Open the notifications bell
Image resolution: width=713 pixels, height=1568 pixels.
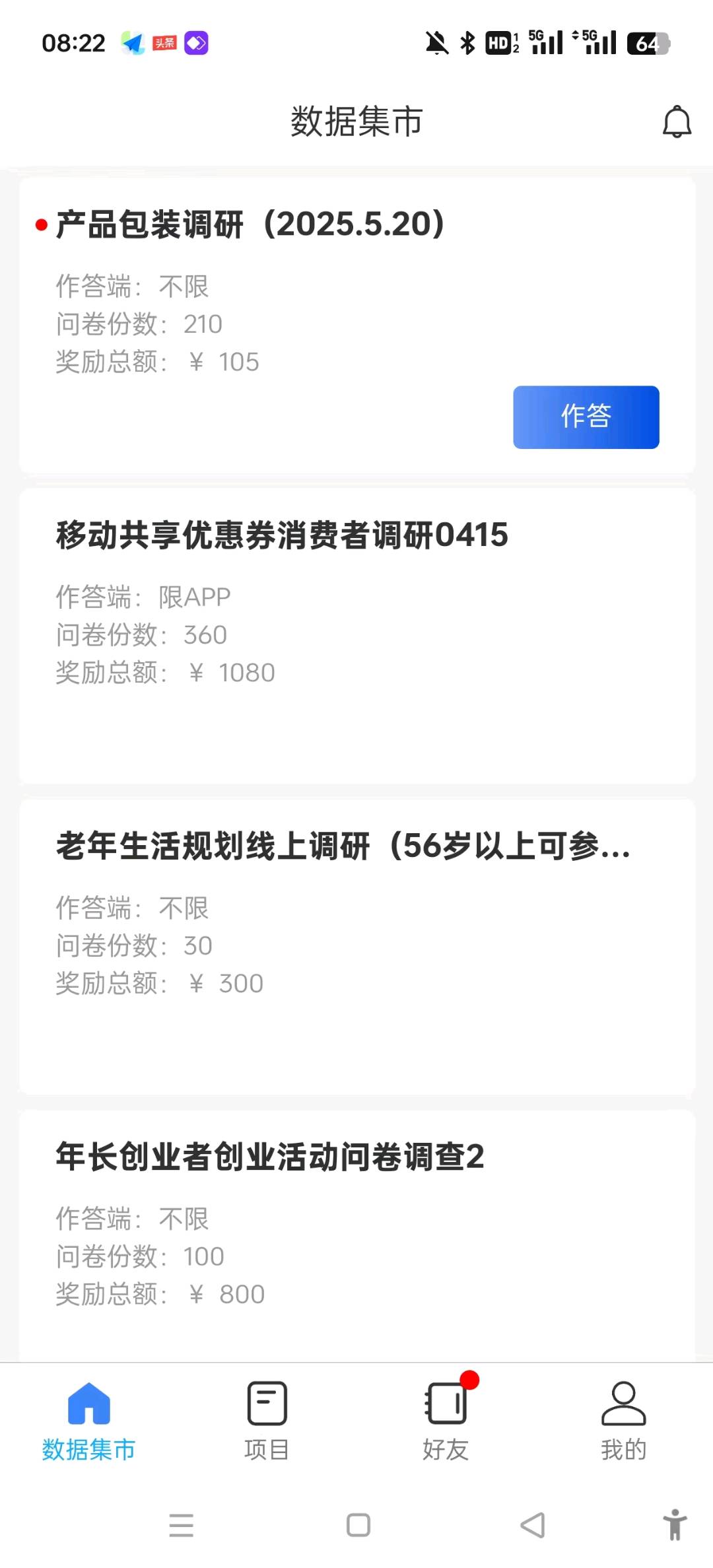point(677,121)
